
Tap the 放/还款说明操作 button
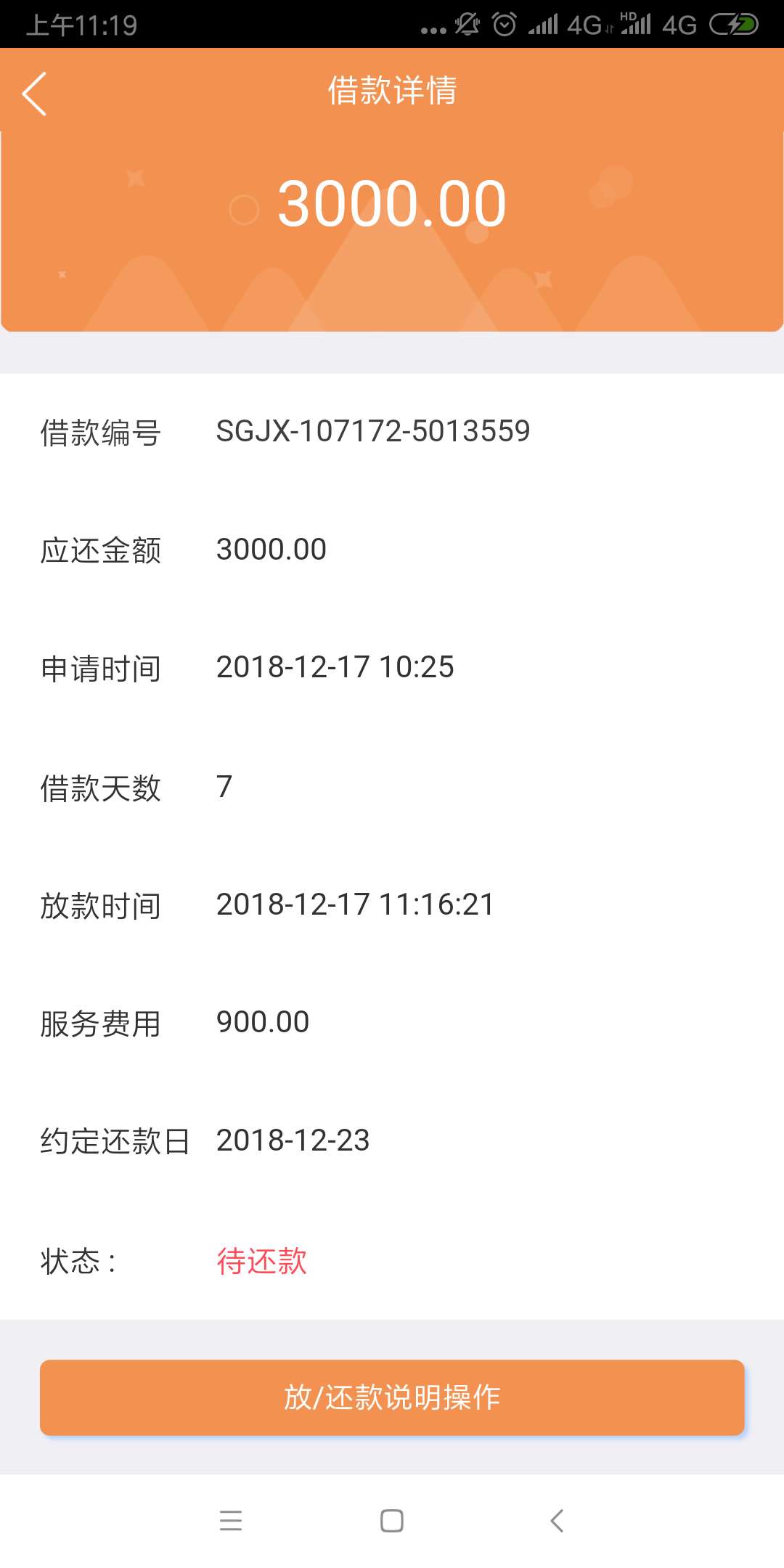392,1397
